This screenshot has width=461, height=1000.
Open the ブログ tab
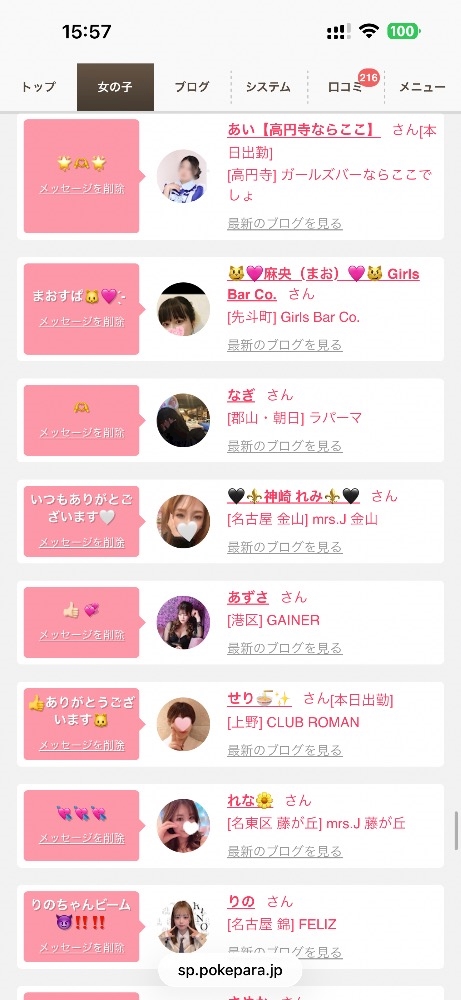192,87
